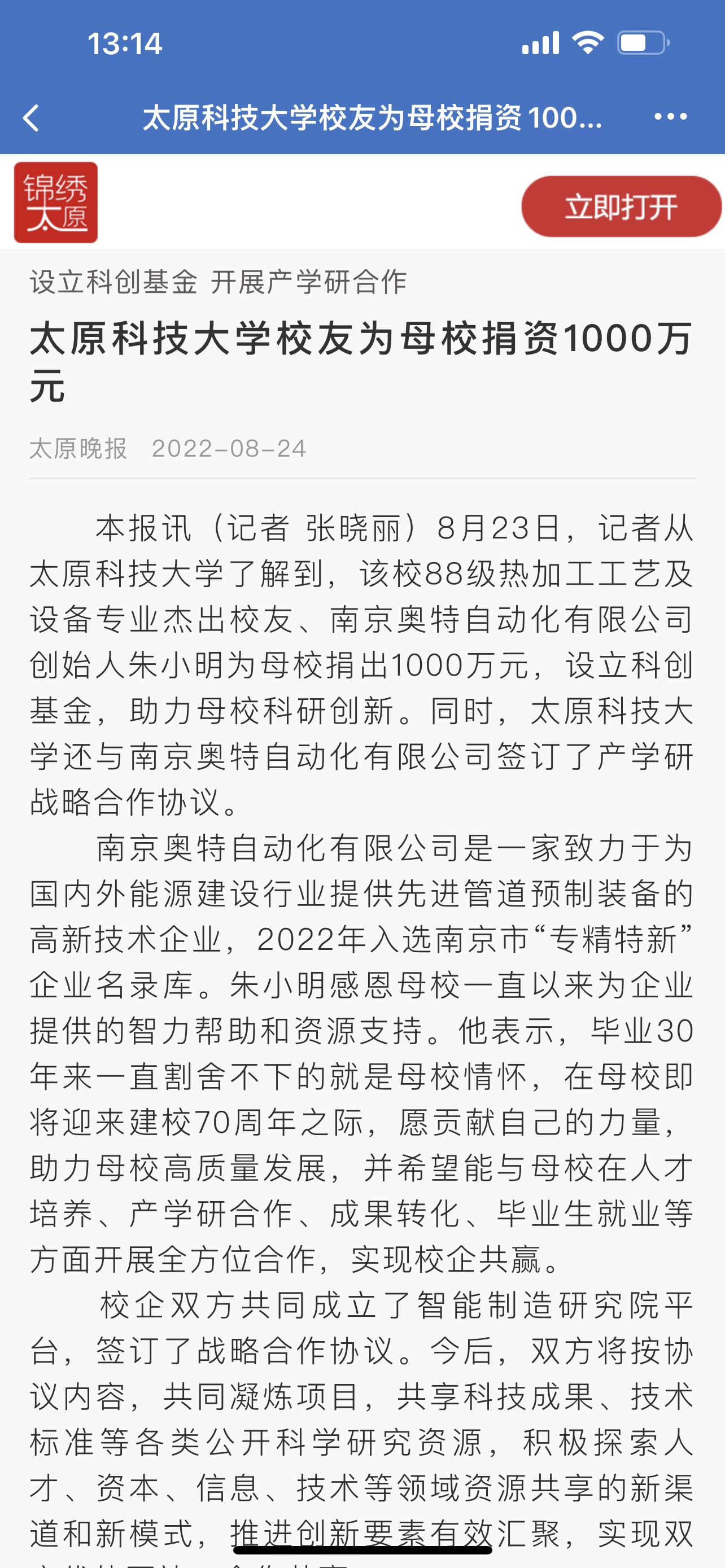Open the 锦绣太原 app icon banner
The width and height of the screenshot is (725, 1568).
point(56,203)
